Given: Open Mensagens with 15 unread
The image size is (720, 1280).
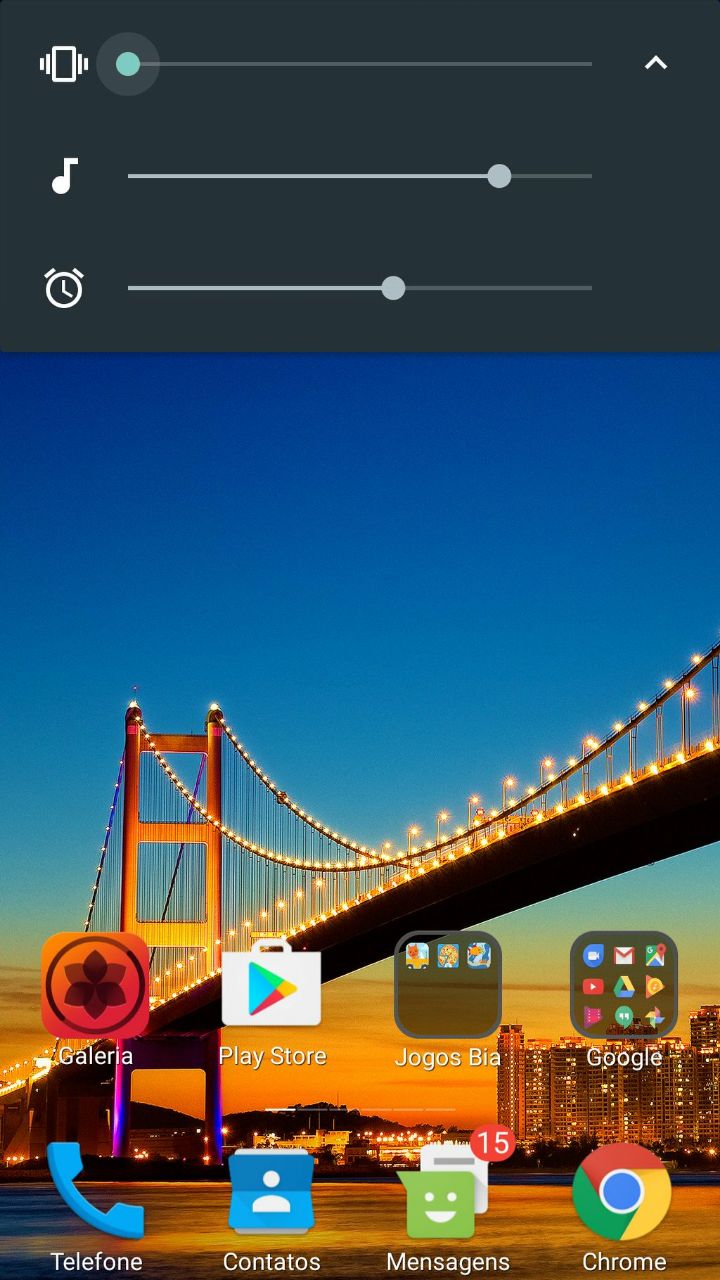Looking at the screenshot, I should point(448,1205).
